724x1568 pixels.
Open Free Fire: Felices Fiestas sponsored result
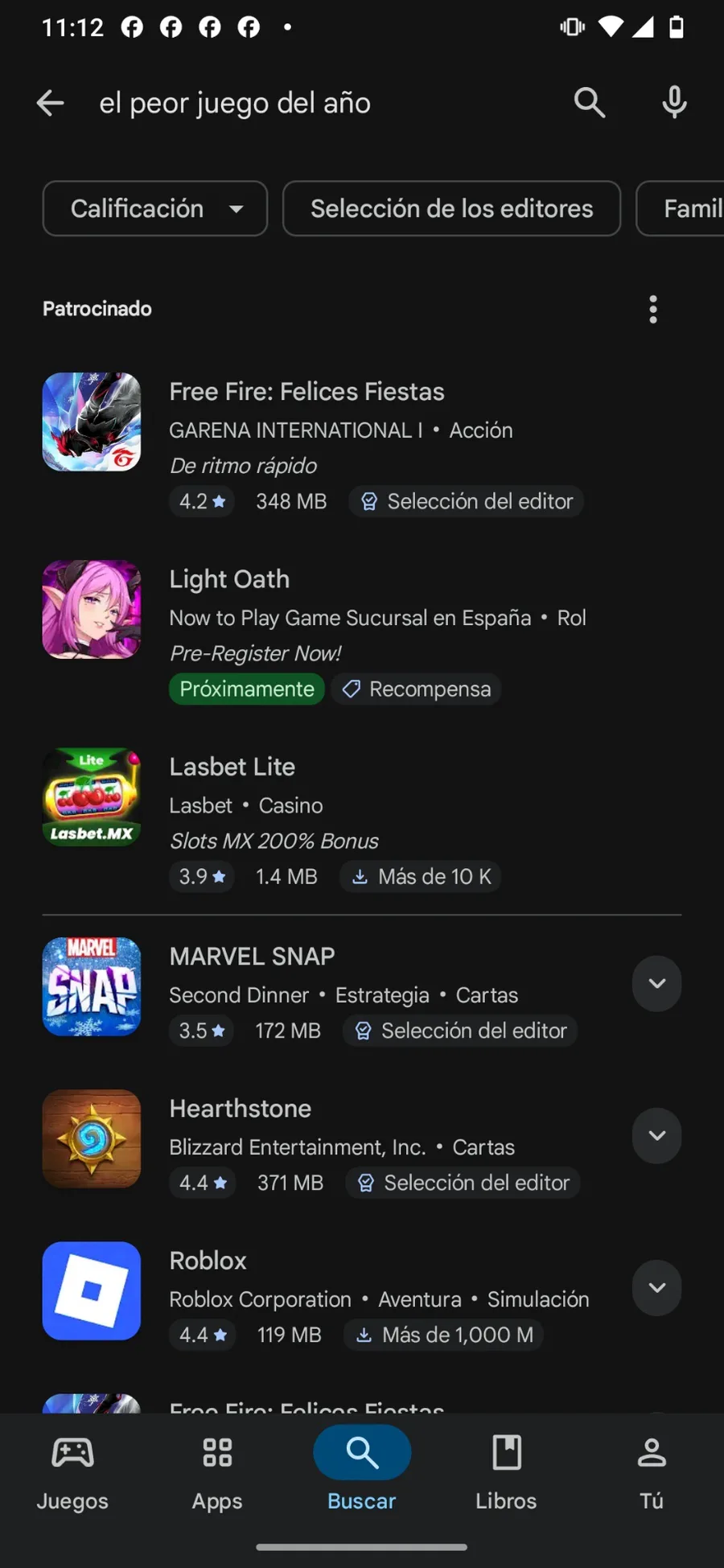tap(306, 392)
